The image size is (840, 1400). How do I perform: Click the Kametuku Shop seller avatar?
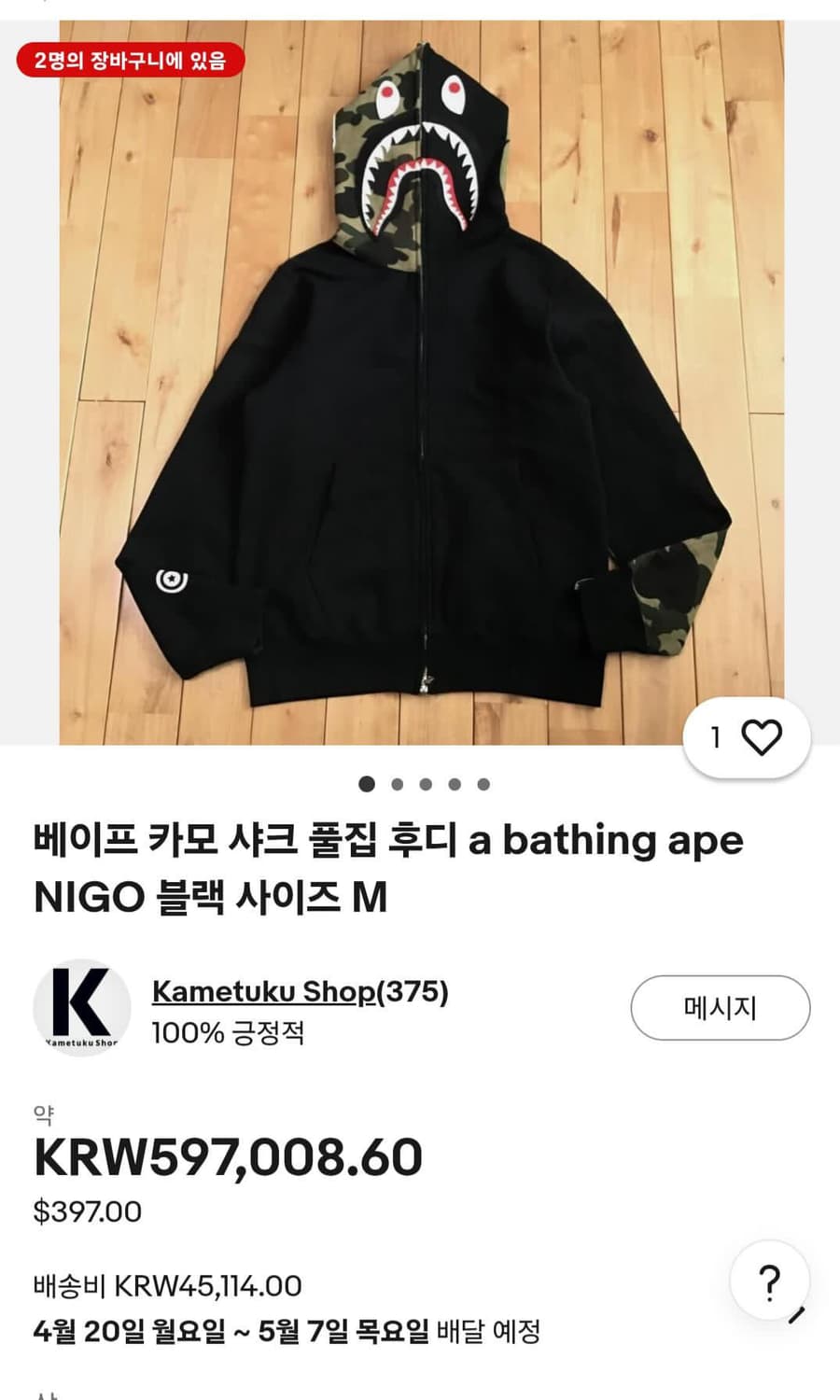coord(82,1008)
